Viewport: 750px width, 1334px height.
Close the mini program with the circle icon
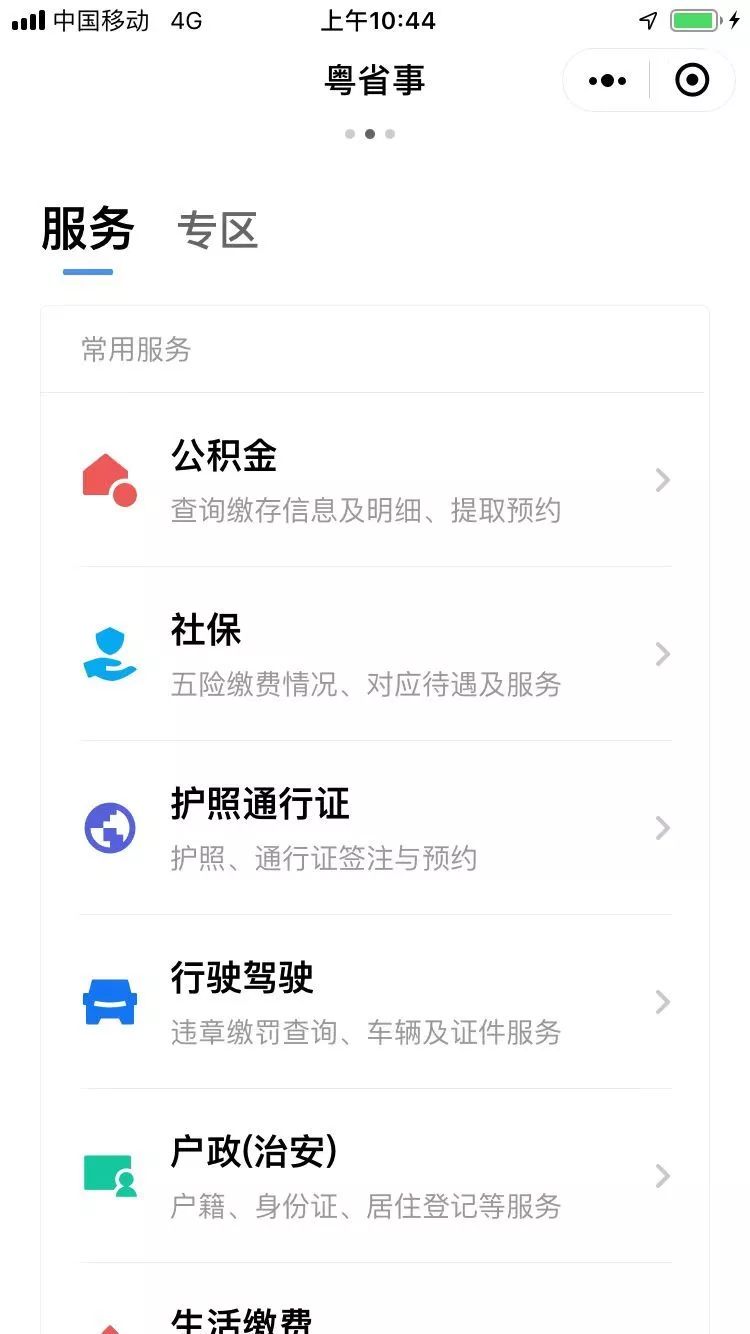(692, 81)
